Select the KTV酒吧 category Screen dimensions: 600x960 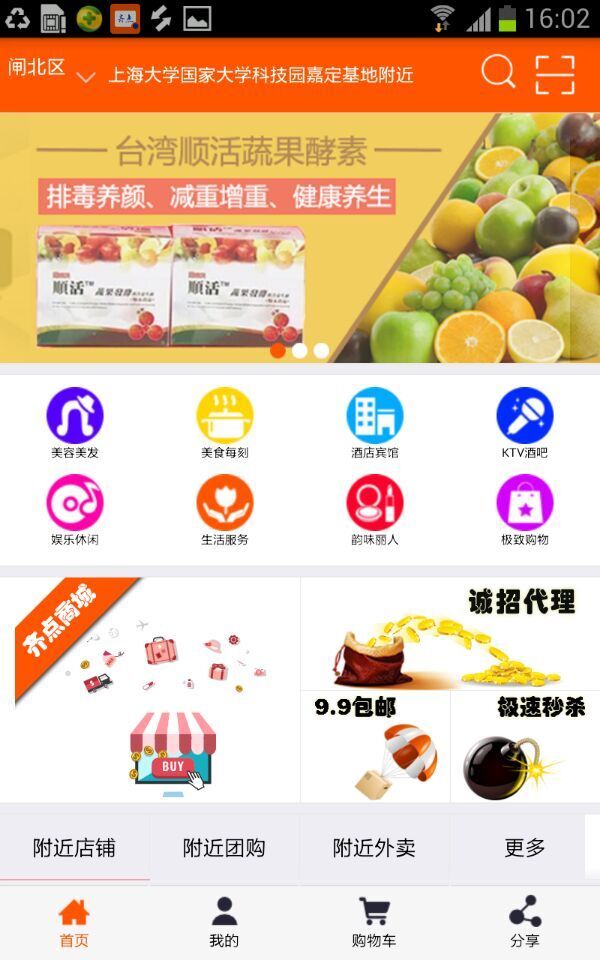(x=525, y=422)
